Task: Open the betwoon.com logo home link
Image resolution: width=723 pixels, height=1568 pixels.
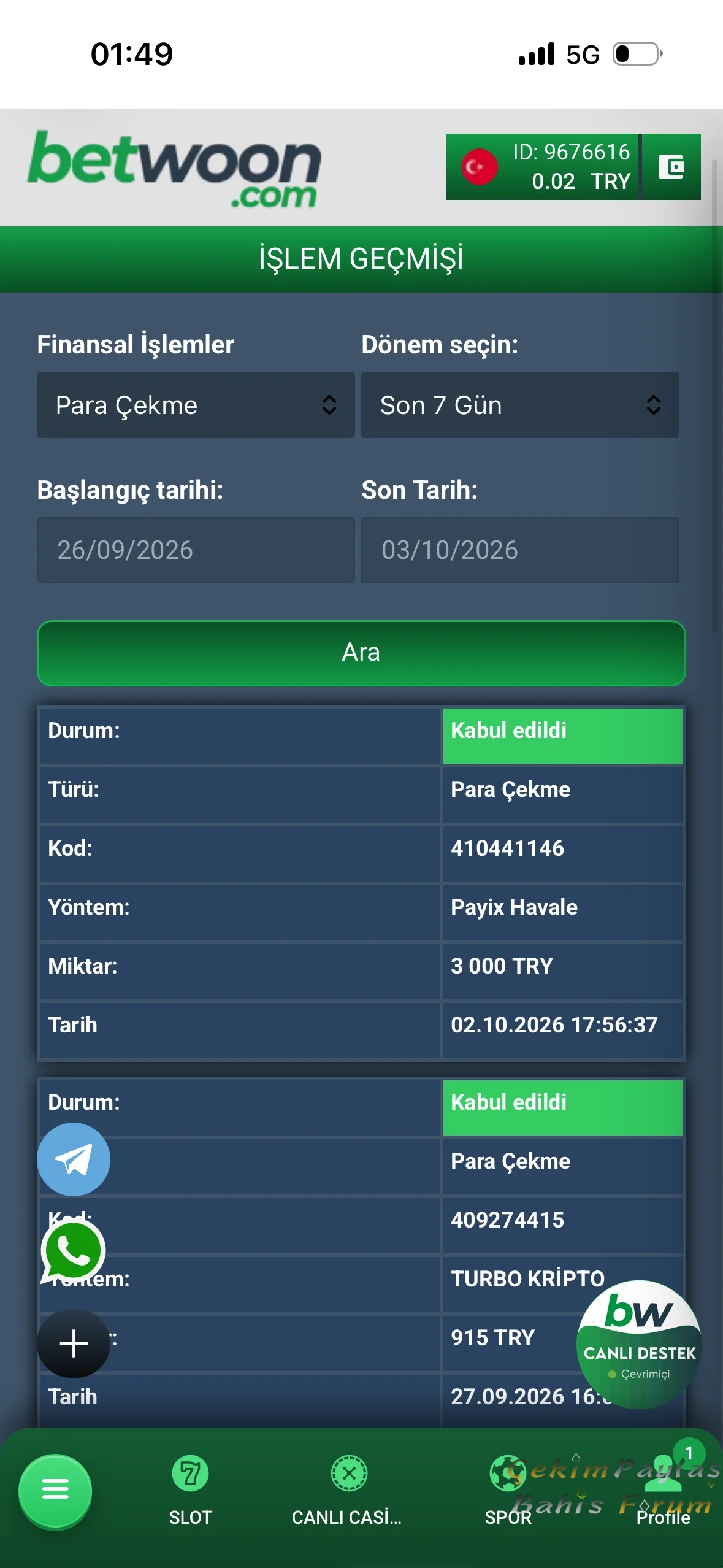Action: click(x=174, y=169)
